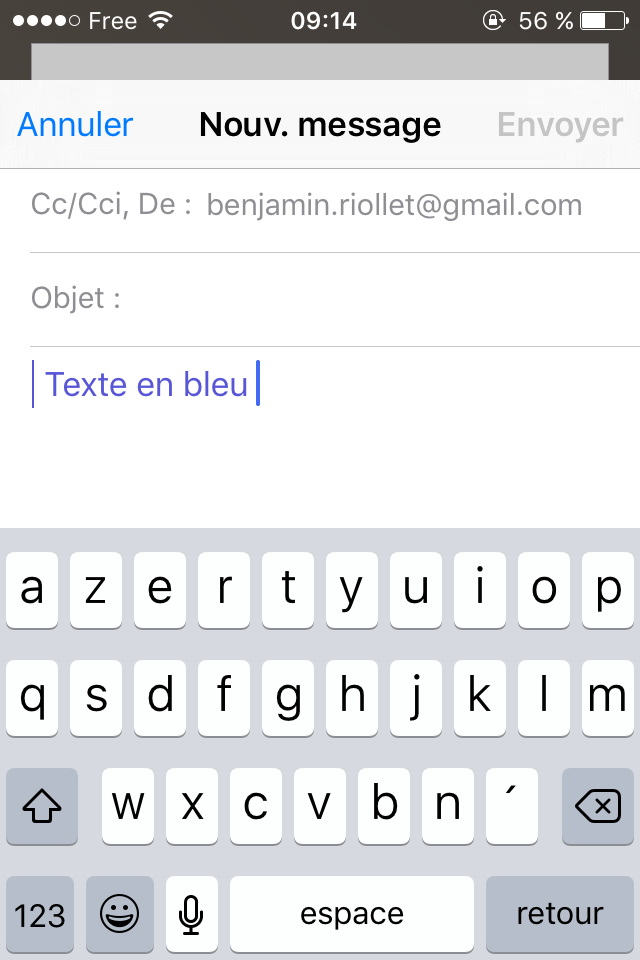Screen dimensions: 640x960
Task: Focus the Objet subject field
Action: [380, 298]
